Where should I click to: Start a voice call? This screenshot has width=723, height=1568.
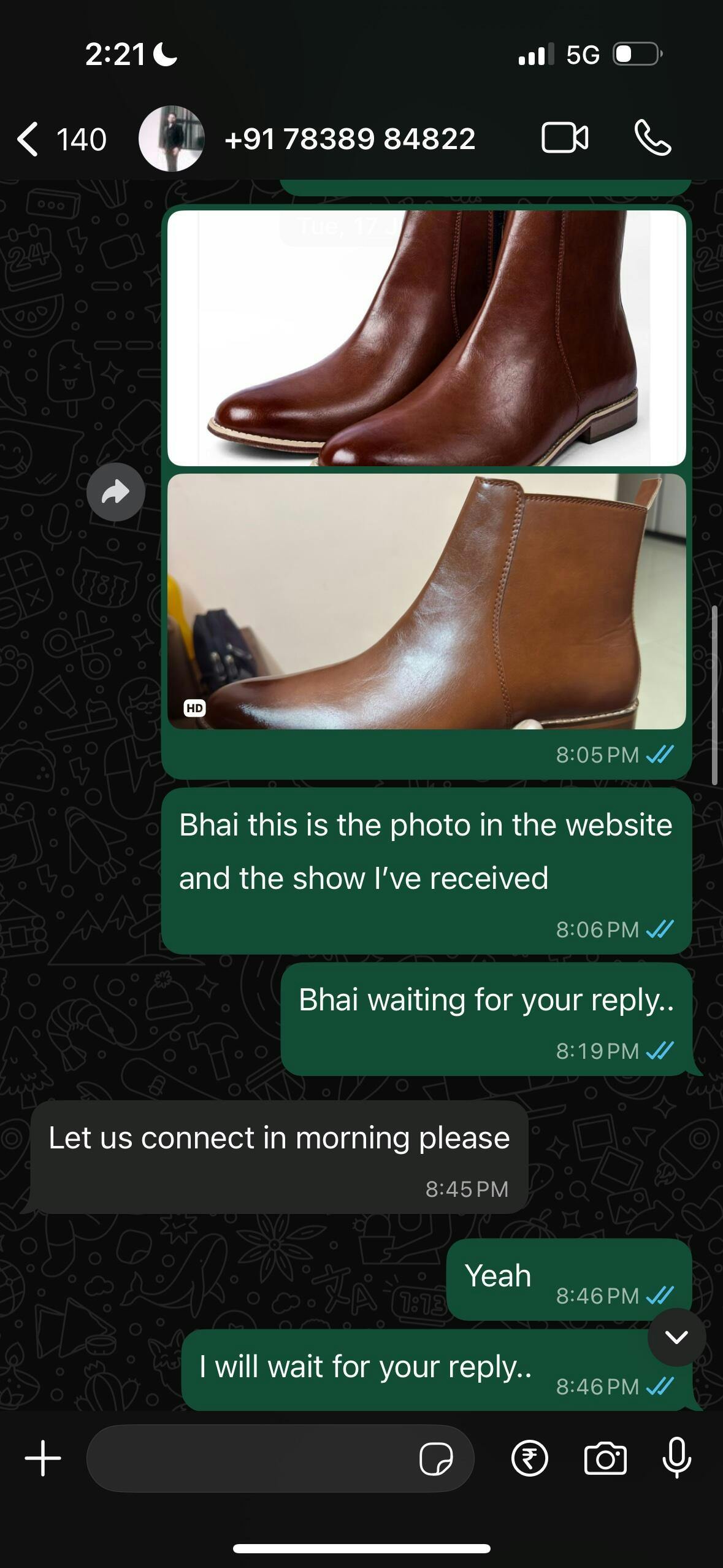pyautogui.click(x=652, y=137)
